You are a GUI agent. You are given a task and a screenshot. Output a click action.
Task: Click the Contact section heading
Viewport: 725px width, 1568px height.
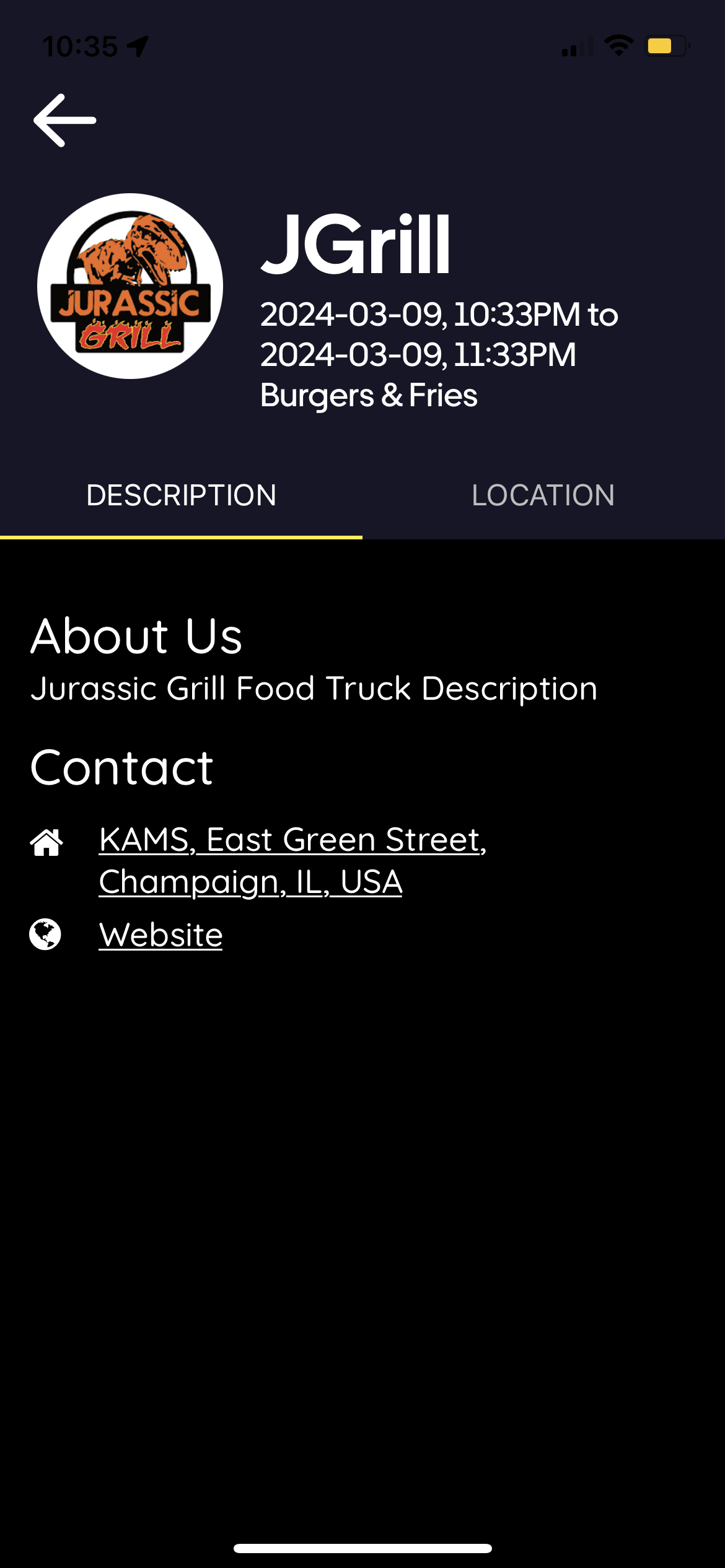tap(121, 768)
